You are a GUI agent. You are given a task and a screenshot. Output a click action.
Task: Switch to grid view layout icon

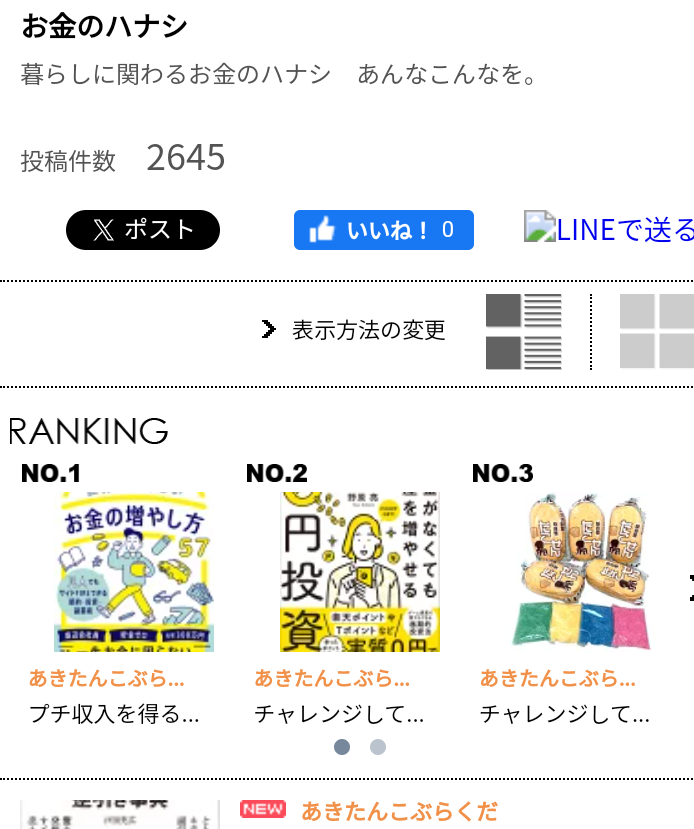pyautogui.click(x=656, y=332)
